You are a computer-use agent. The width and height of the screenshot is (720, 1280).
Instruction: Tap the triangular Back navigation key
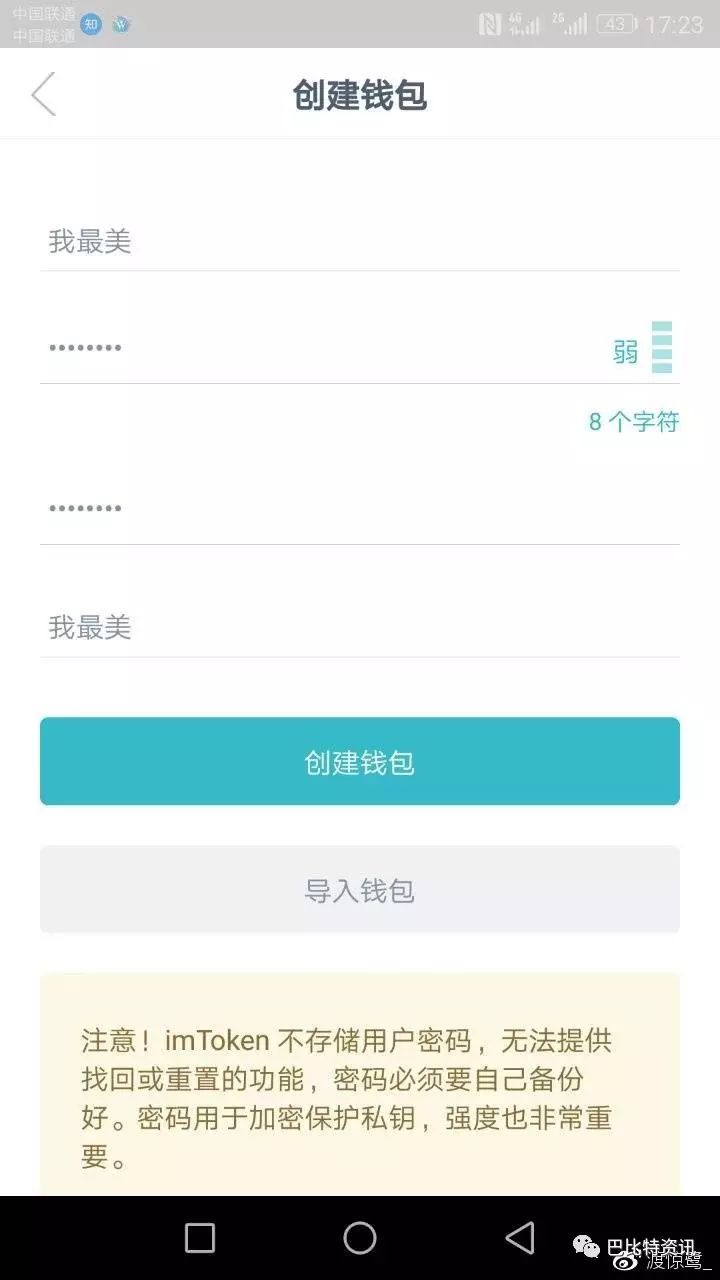pos(519,1237)
